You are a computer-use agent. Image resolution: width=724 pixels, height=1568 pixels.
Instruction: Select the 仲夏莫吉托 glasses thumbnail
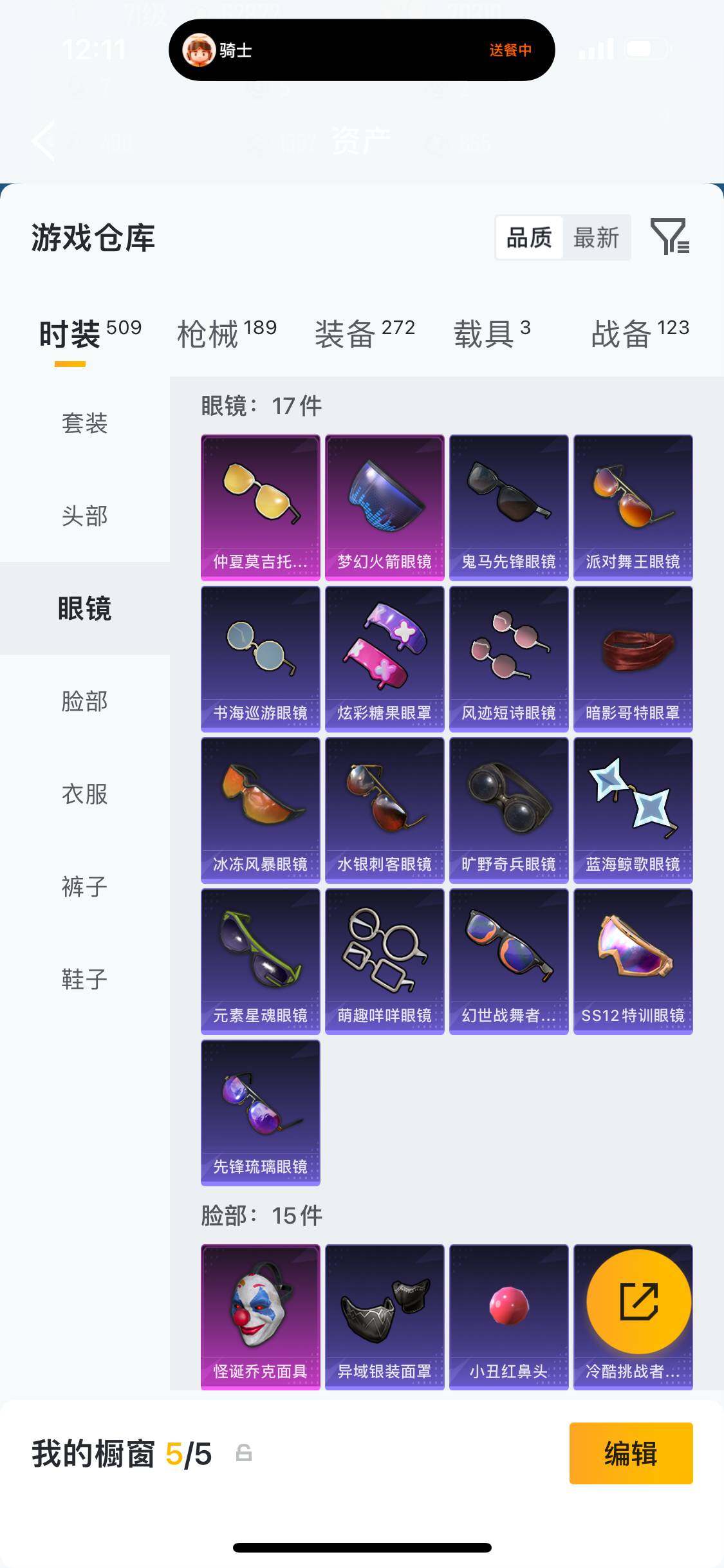pyautogui.click(x=259, y=505)
